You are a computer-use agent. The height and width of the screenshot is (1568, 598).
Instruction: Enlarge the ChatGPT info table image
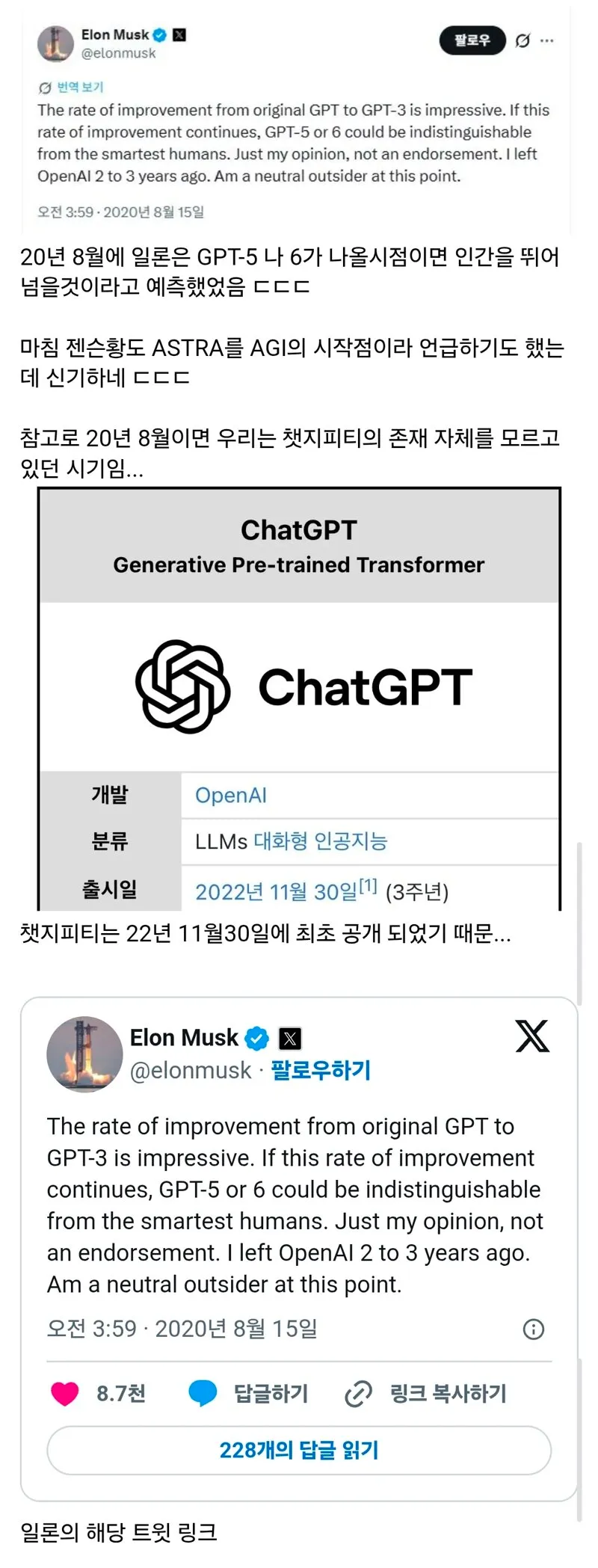coord(299,699)
